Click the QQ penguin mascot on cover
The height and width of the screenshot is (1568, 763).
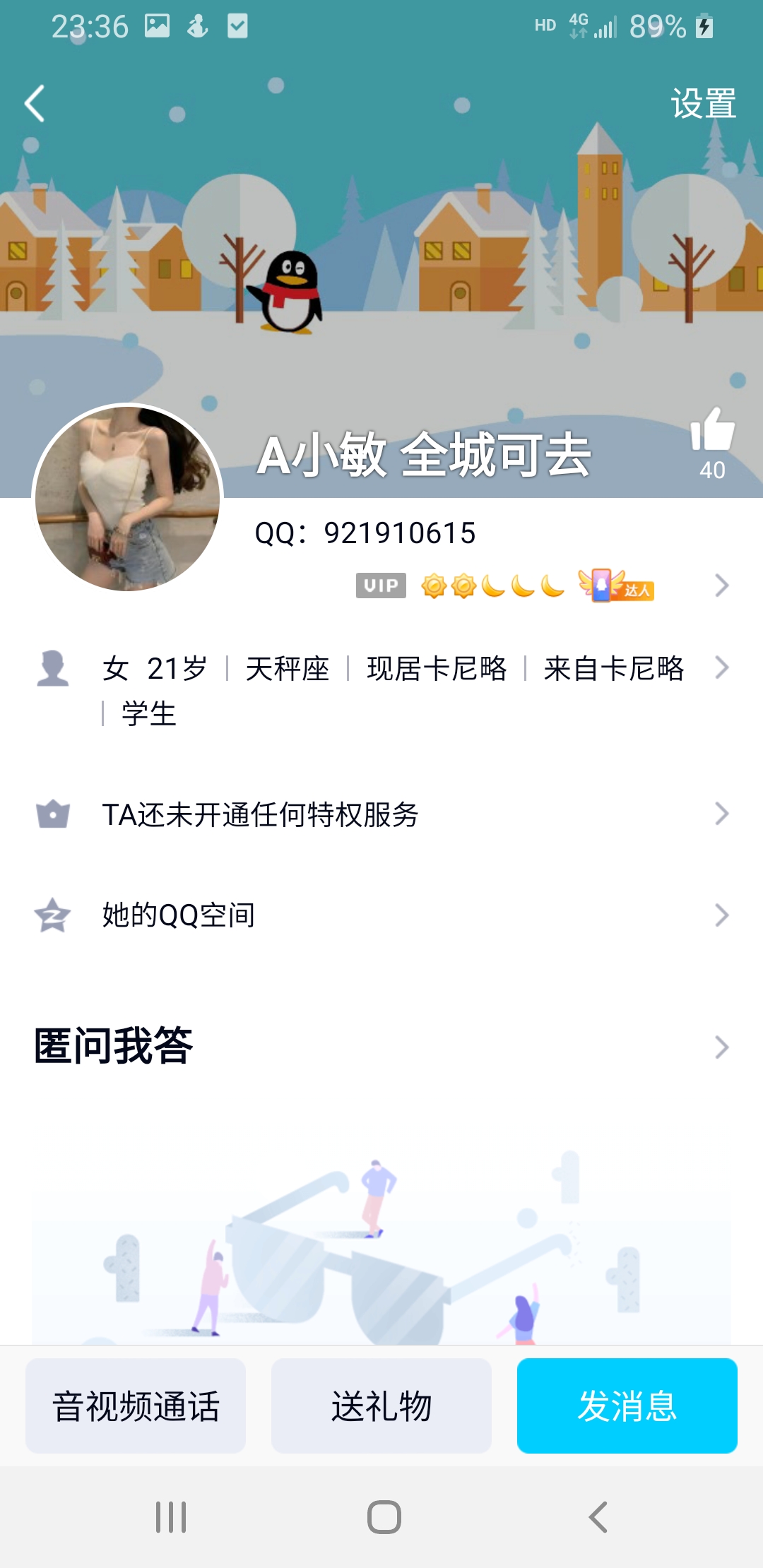click(290, 293)
